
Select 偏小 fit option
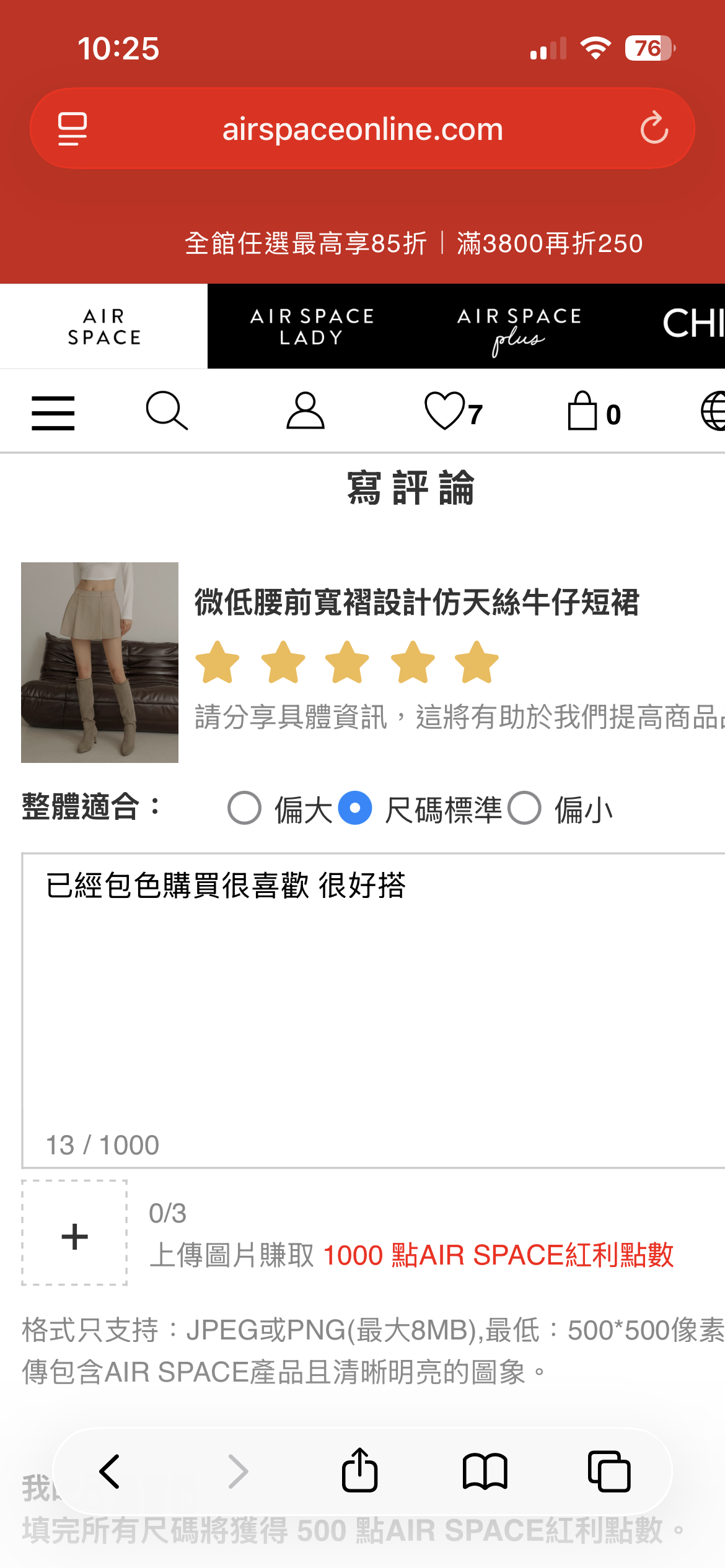[x=524, y=808]
